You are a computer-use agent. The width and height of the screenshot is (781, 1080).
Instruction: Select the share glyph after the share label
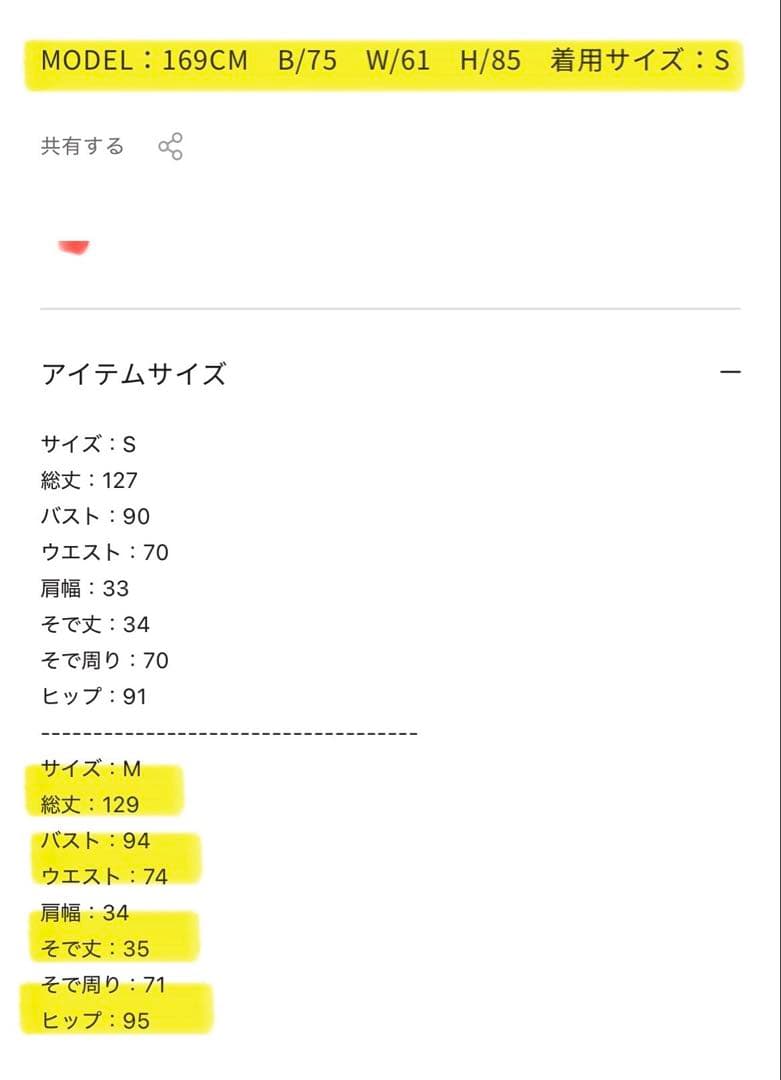pyautogui.click(x=170, y=147)
